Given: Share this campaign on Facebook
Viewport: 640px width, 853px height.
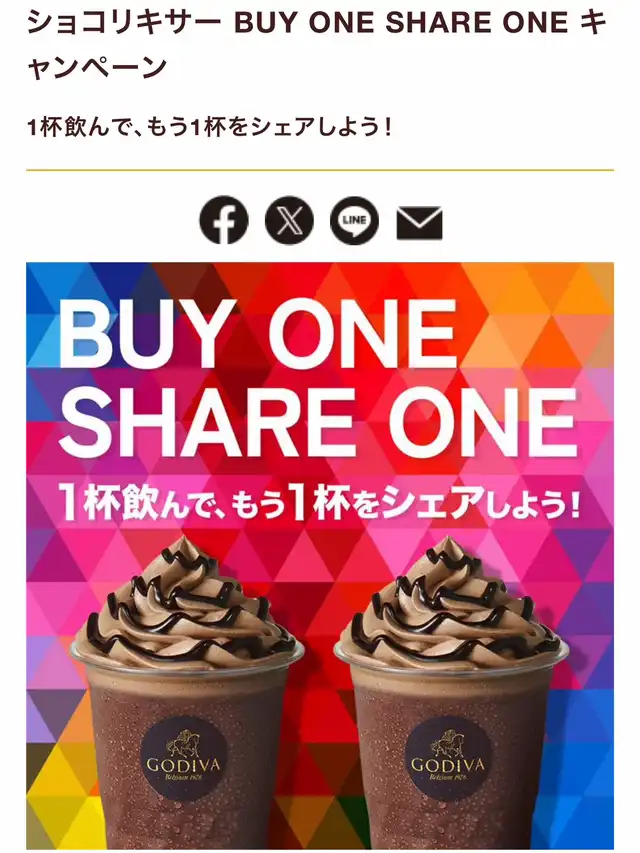Looking at the screenshot, I should click(224, 220).
